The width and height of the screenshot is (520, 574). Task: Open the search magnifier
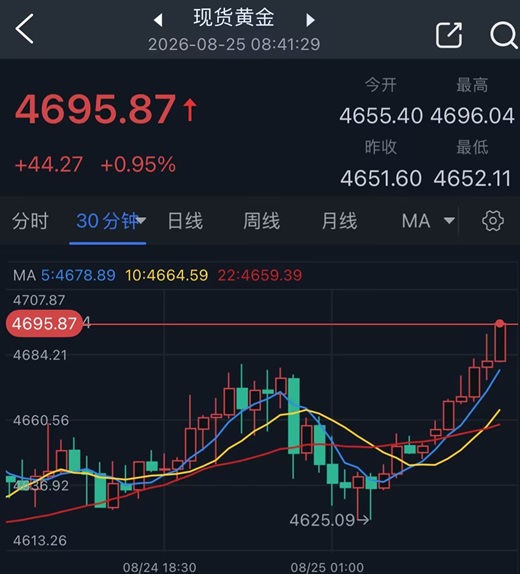pyautogui.click(x=504, y=35)
